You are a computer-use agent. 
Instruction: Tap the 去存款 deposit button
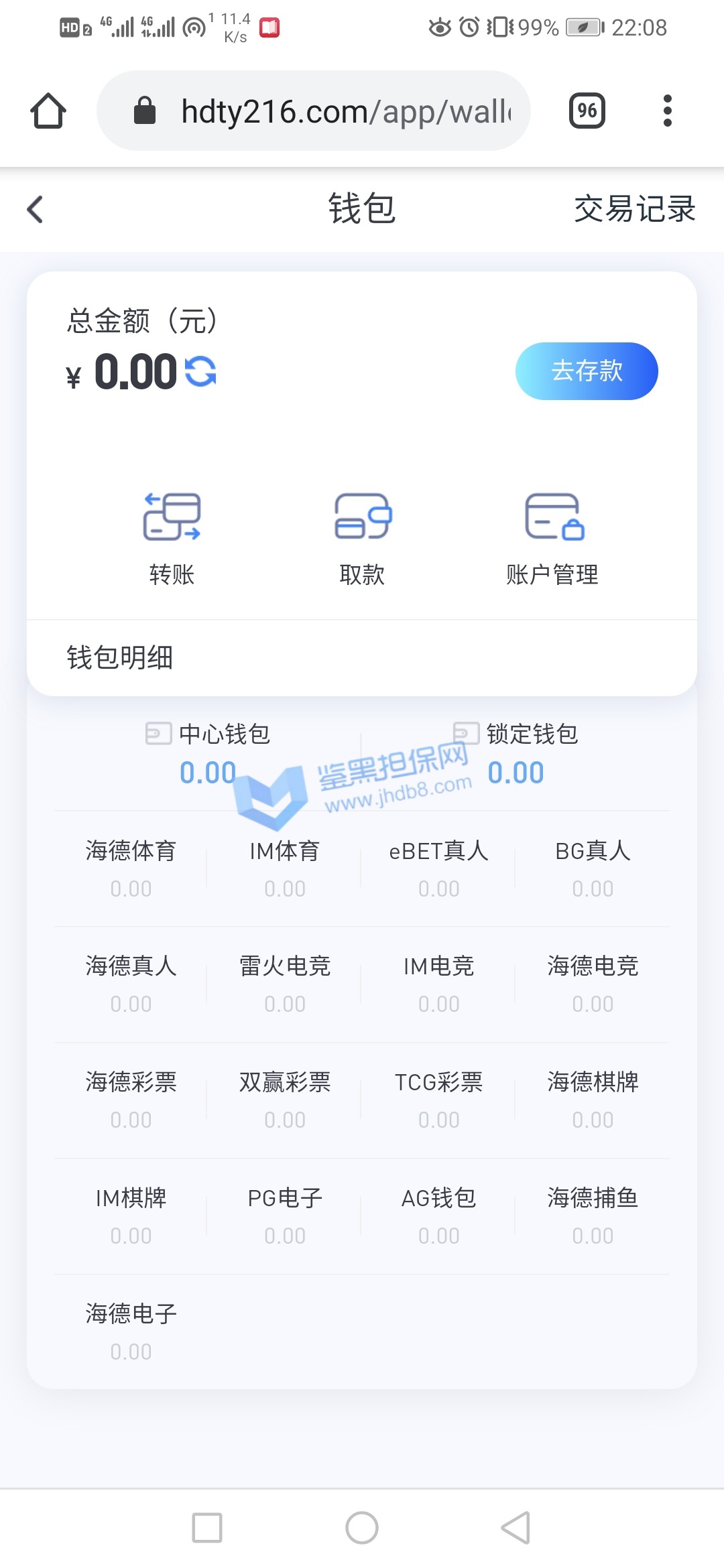(x=587, y=371)
